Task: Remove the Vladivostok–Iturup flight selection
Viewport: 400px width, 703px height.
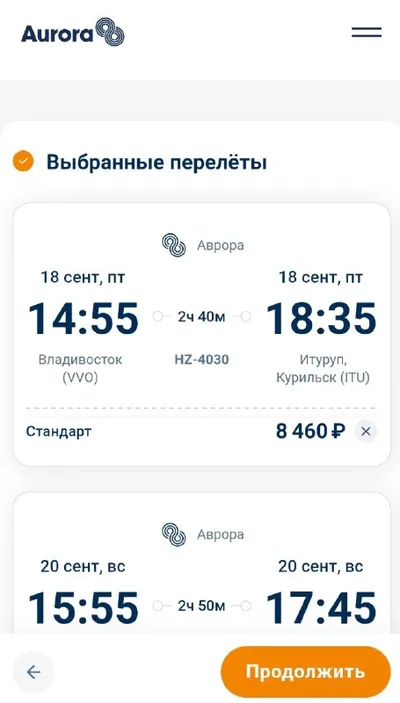Action: click(x=366, y=432)
